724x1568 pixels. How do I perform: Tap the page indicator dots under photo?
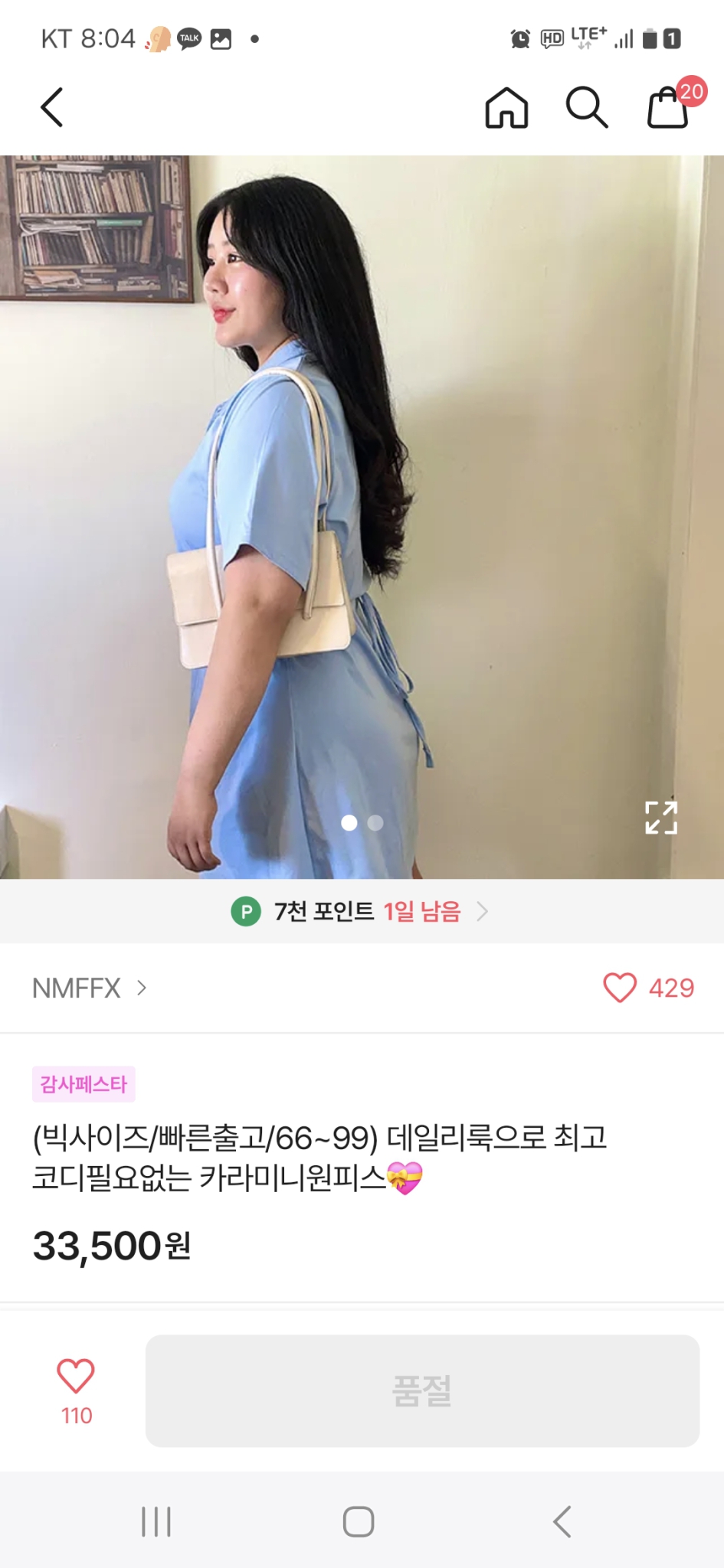[363, 823]
